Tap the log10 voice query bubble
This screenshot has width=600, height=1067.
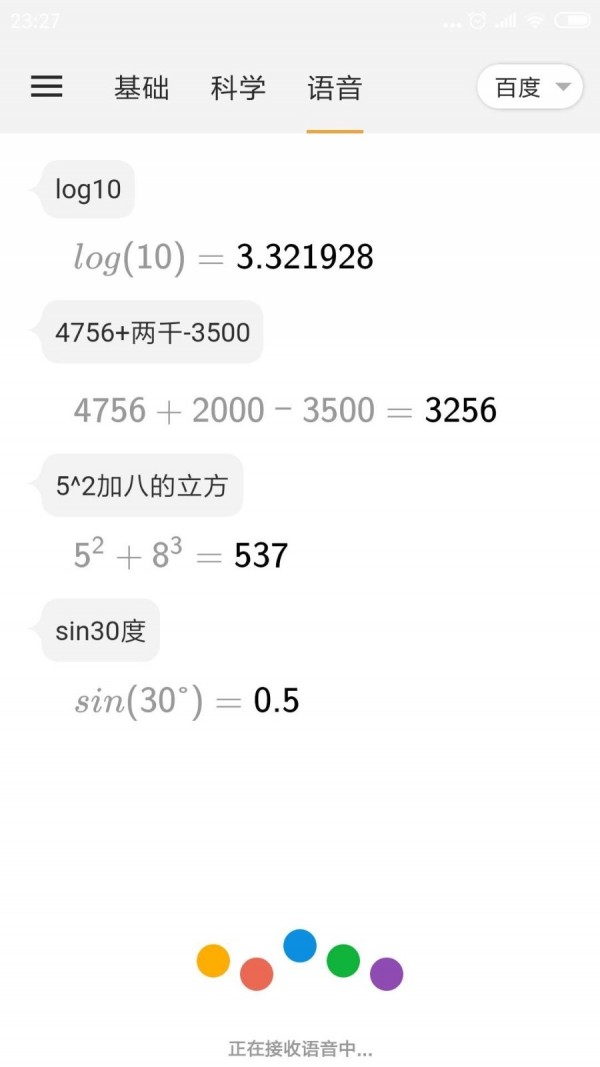tap(88, 189)
